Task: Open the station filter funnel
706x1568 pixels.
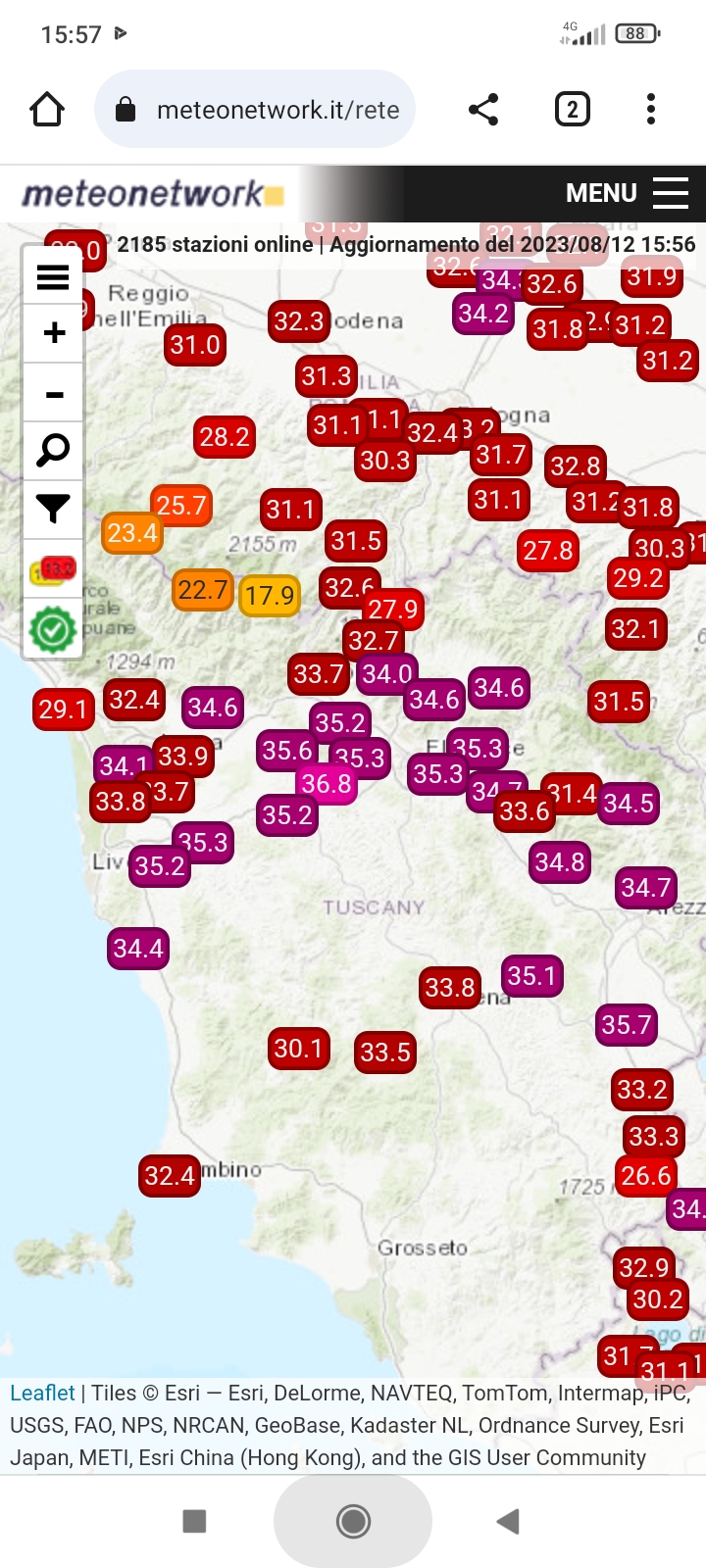Action: 53,508
